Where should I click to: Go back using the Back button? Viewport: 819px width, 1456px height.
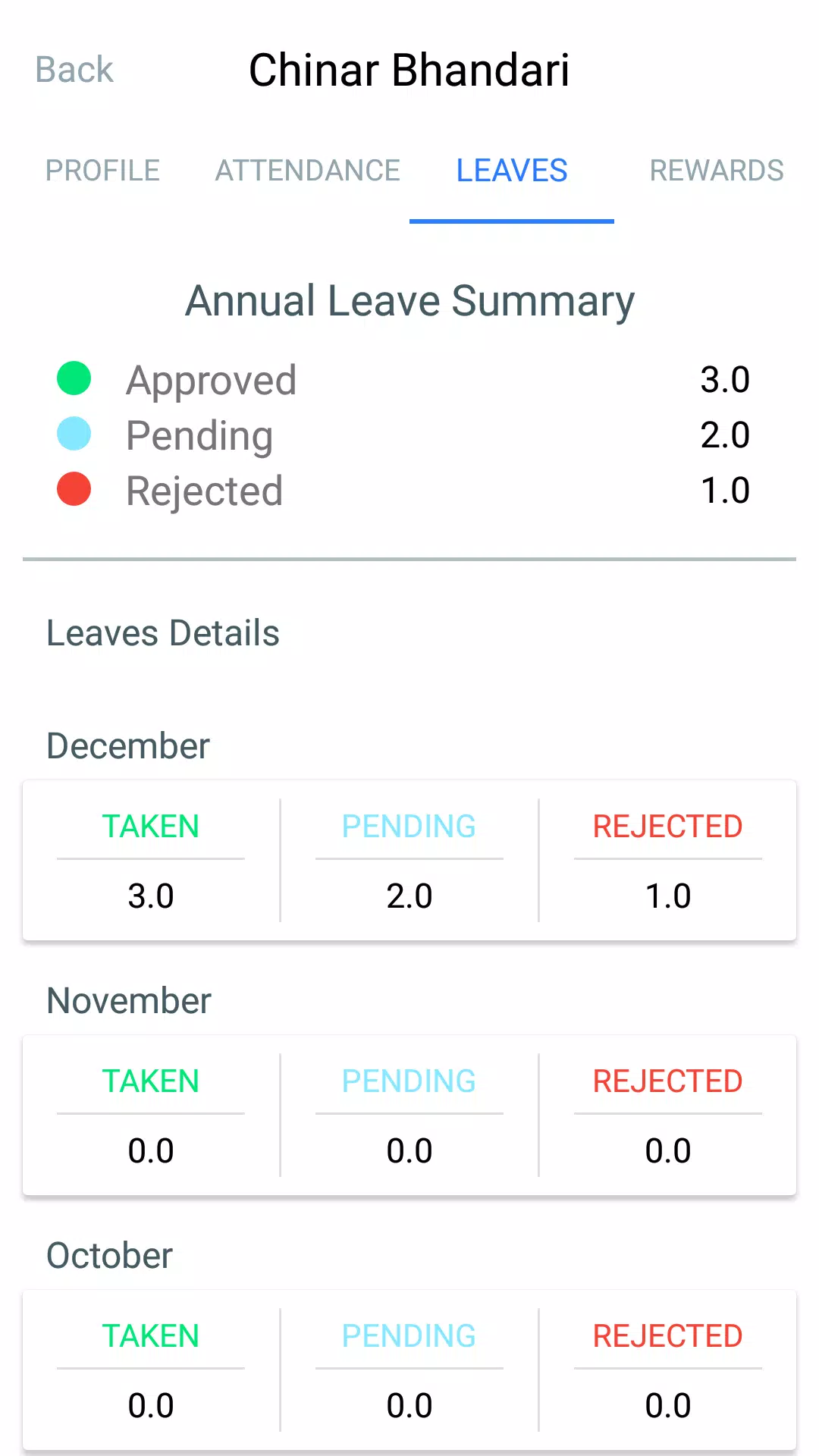click(x=74, y=70)
